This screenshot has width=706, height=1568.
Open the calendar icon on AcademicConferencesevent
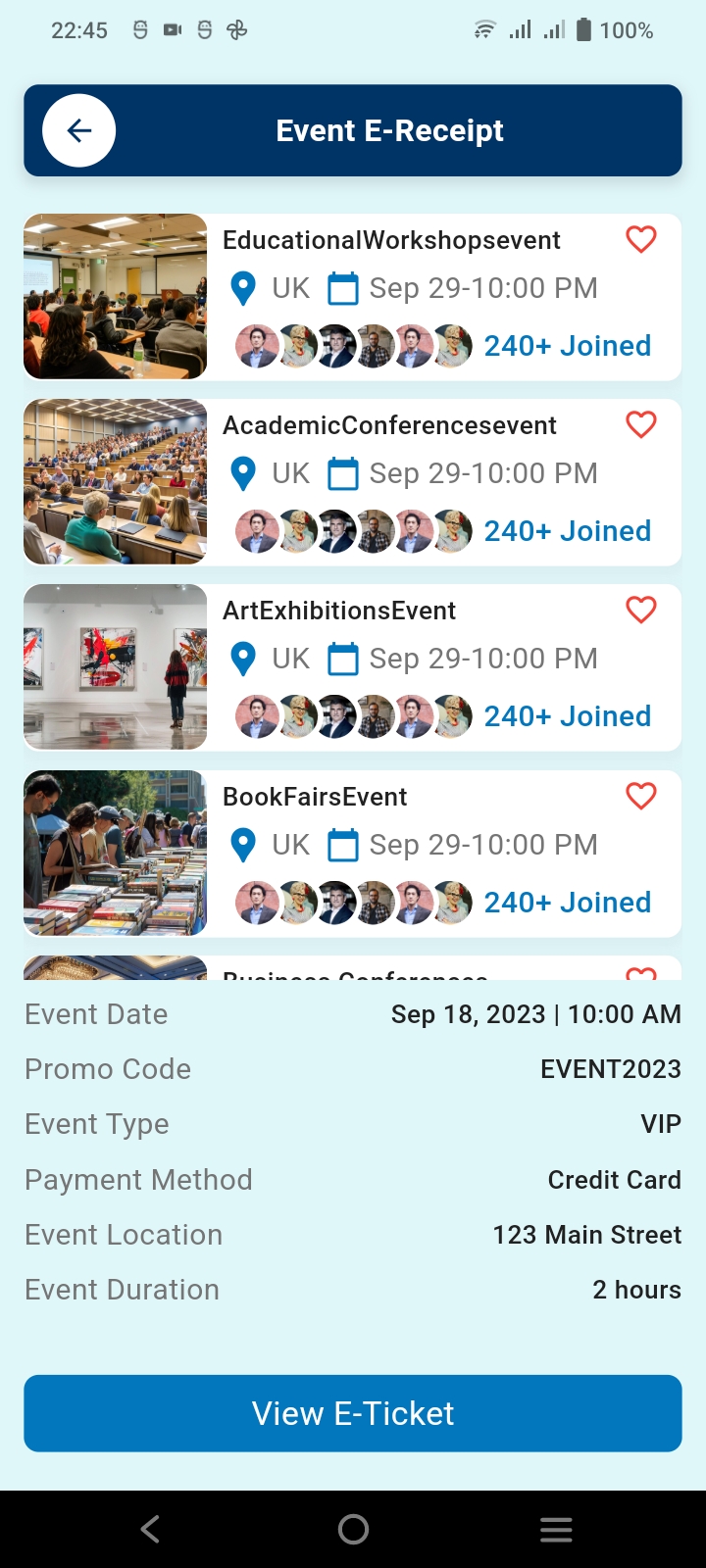(x=343, y=473)
